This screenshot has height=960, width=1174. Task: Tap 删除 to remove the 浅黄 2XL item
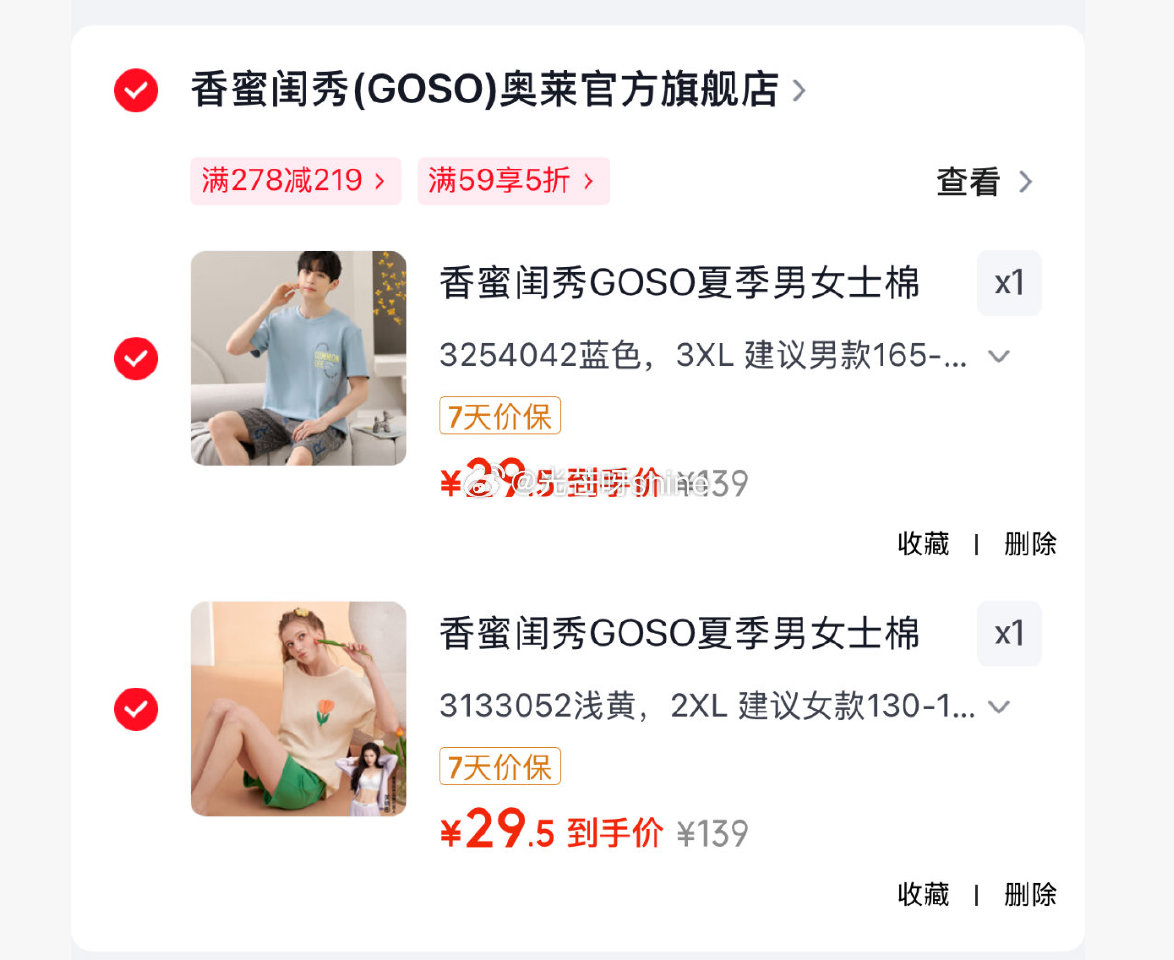[x=1030, y=894]
